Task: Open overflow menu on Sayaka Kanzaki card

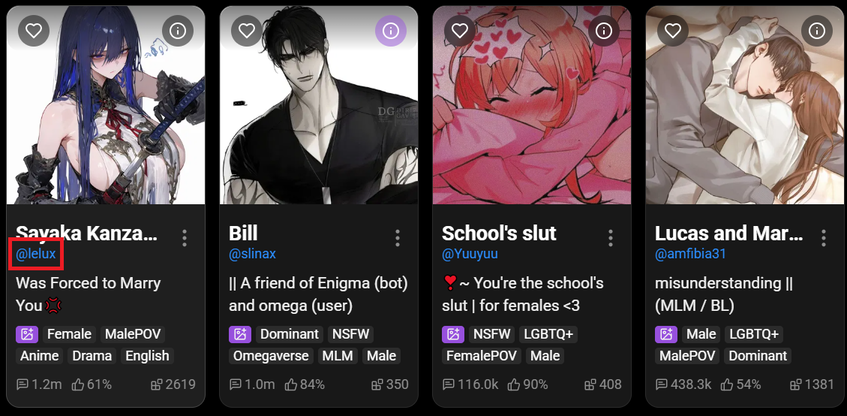Action: (184, 237)
